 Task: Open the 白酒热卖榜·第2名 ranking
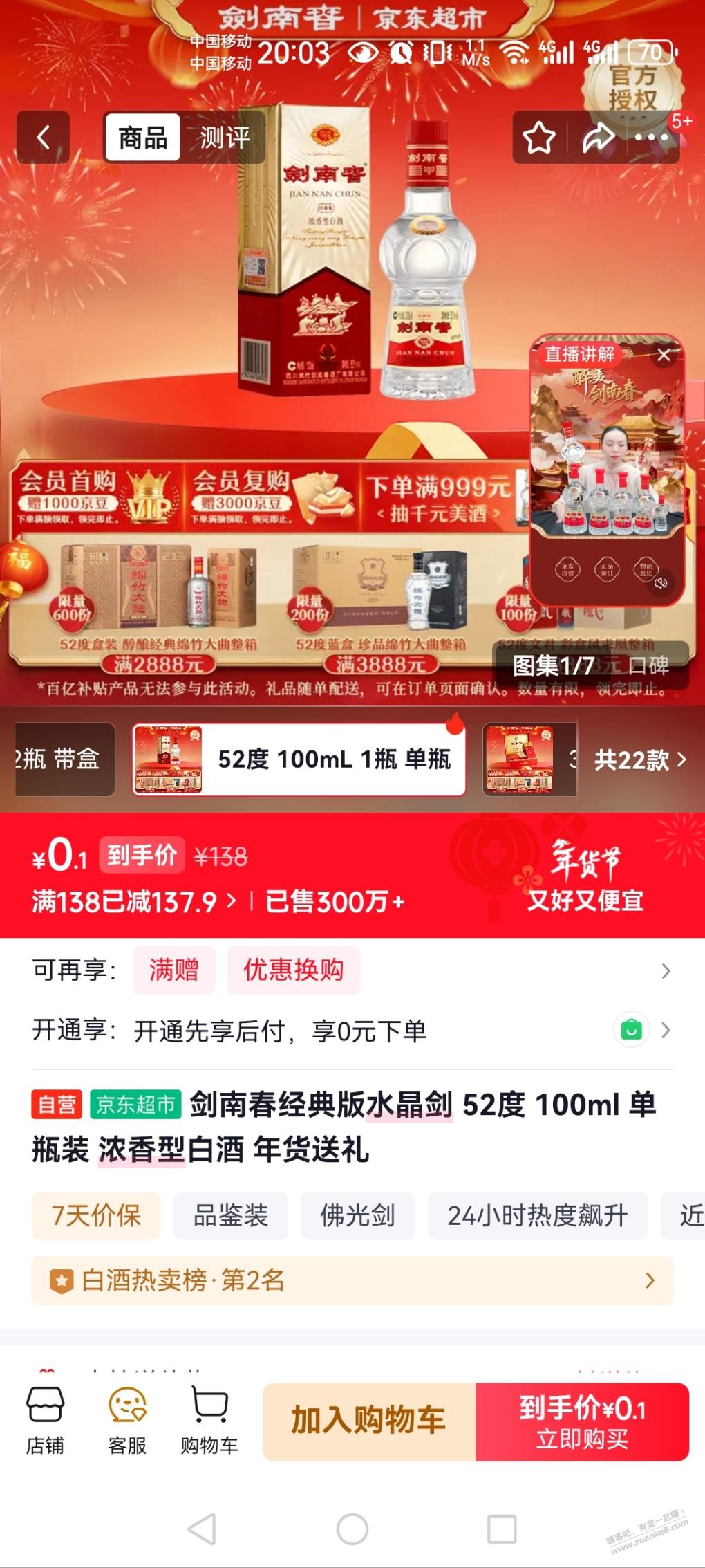pyautogui.click(x=351, y=1280)
